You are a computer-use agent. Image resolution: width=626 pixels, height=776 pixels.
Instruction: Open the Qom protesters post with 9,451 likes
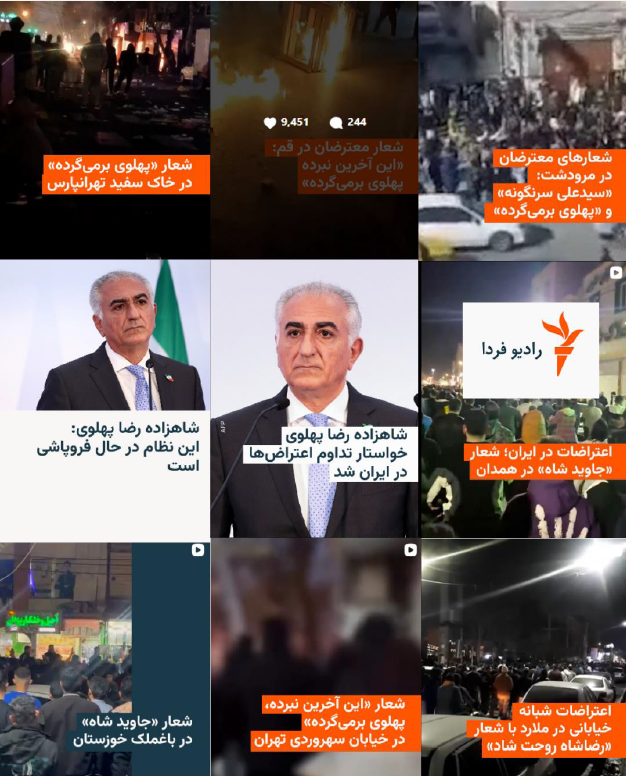[x=314, y=130]
